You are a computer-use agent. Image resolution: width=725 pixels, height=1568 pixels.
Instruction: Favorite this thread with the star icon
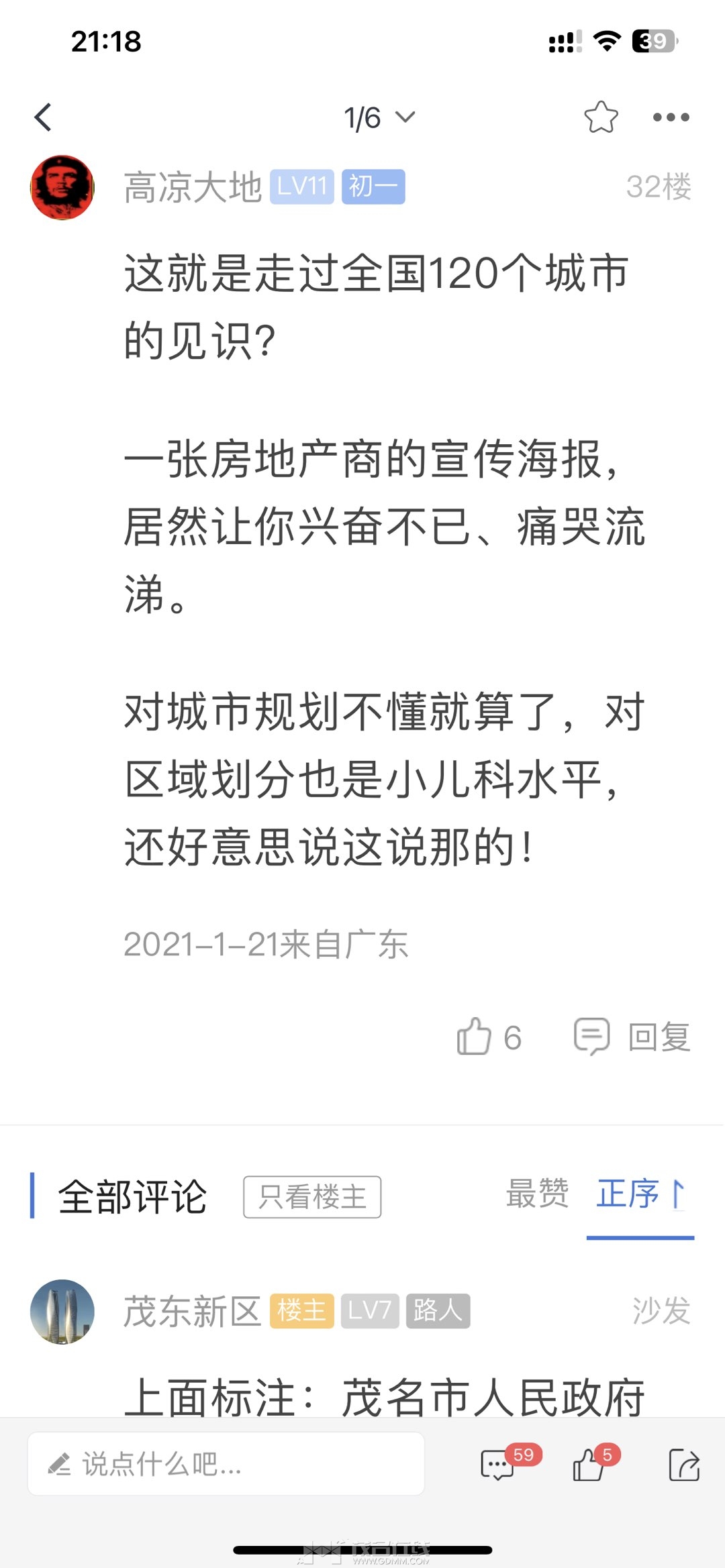[x=601, y=117]
